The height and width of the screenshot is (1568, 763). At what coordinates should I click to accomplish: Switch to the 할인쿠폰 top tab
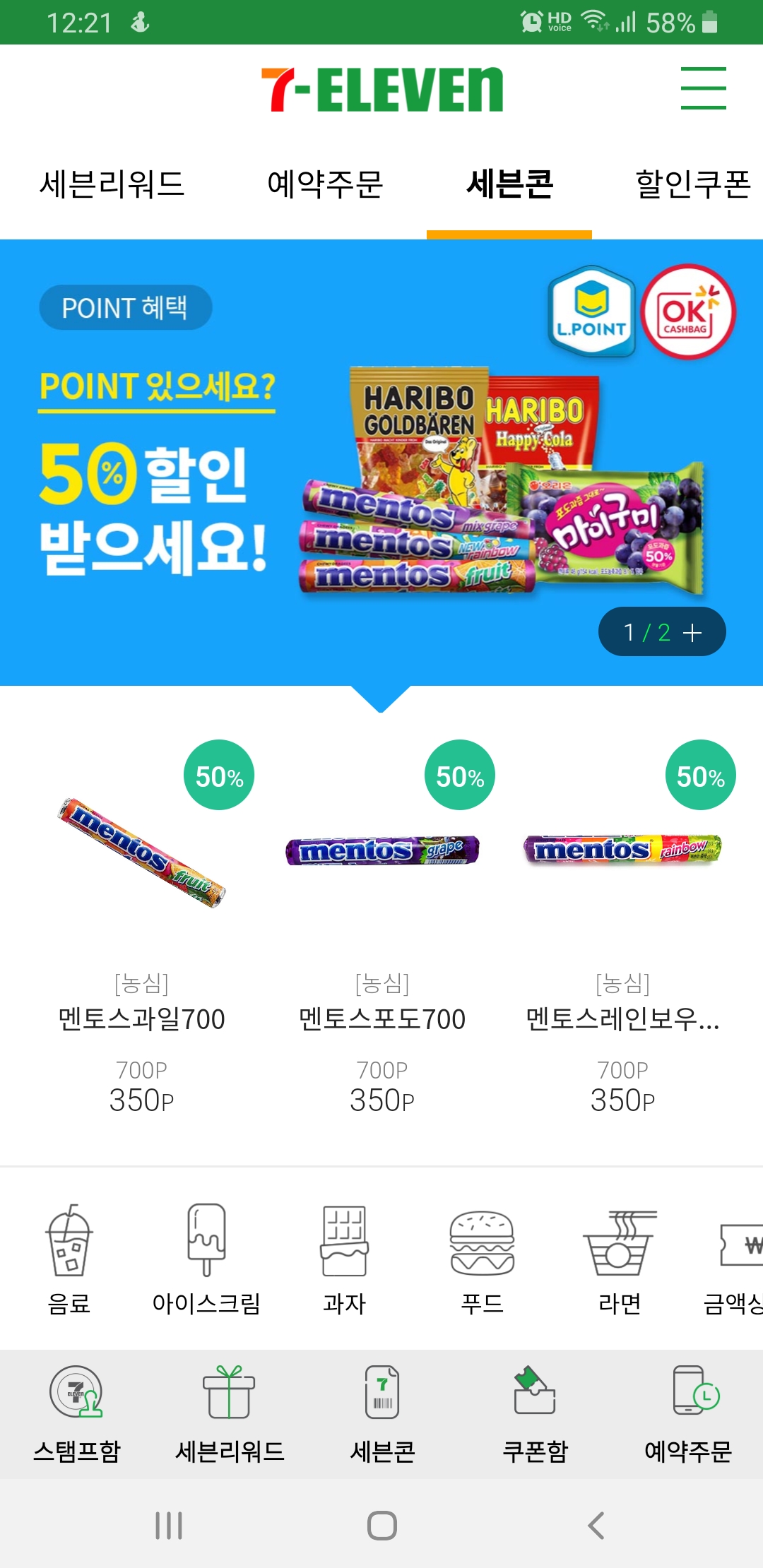(x=692, y=185)
